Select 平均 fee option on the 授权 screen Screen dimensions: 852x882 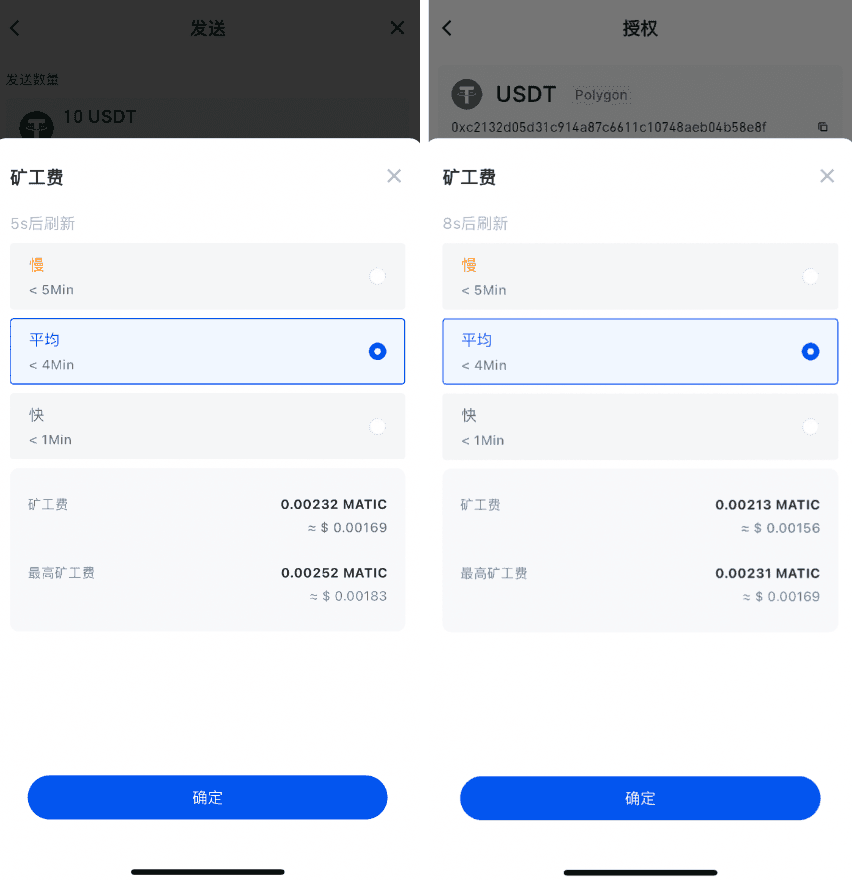click(x=640, y=351)
